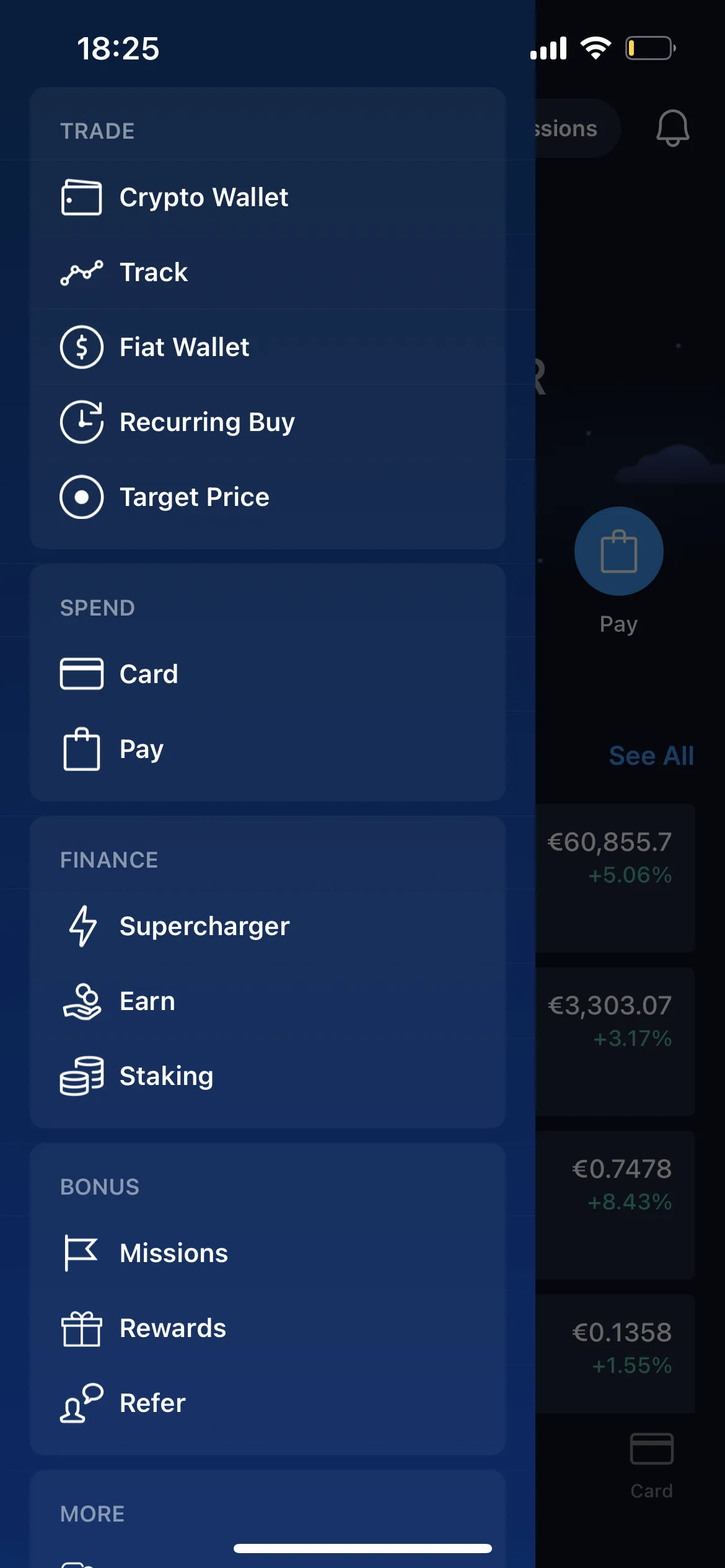Open Missions under Bonus
725x1568 pixels.
coord(174,1253)
